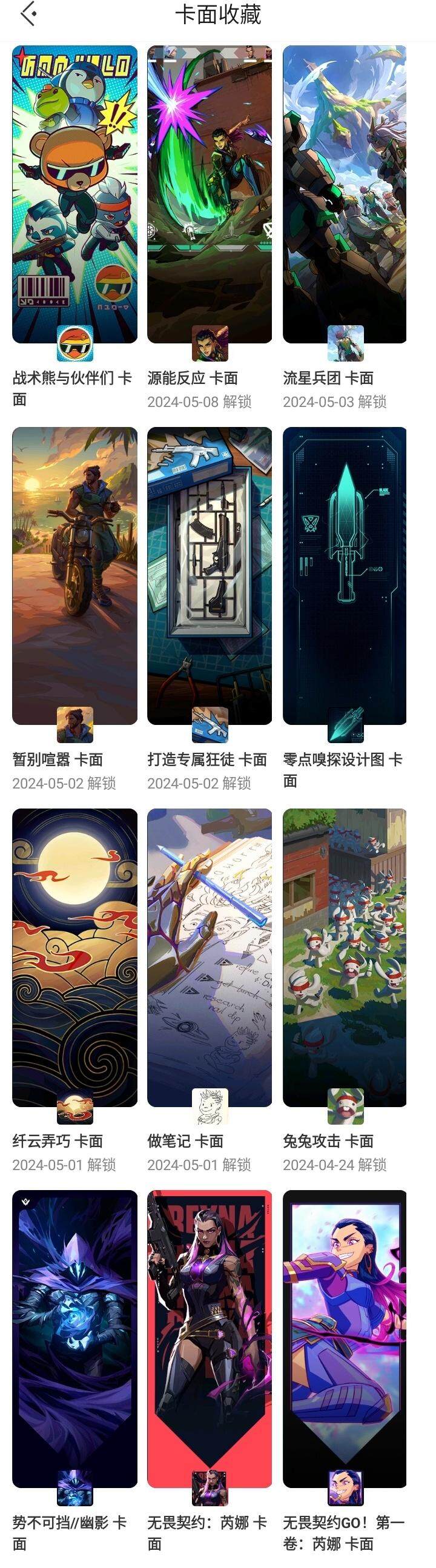Select the 流星兵团 card
The image size is (436, 1568).
[345, 195]
